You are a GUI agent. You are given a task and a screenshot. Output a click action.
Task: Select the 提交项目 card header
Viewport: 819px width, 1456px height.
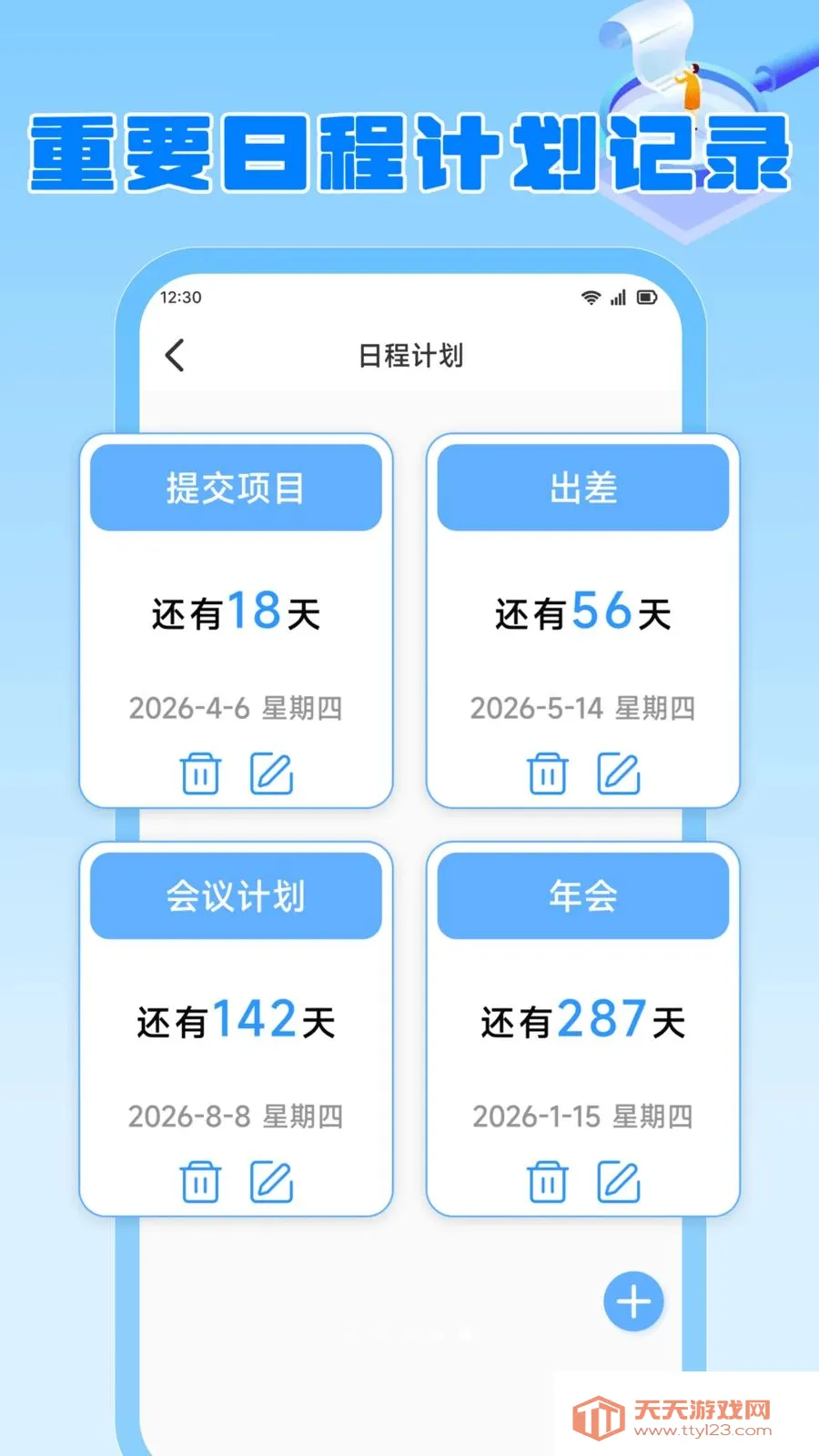pyautogui.click(x=236, y=489)
